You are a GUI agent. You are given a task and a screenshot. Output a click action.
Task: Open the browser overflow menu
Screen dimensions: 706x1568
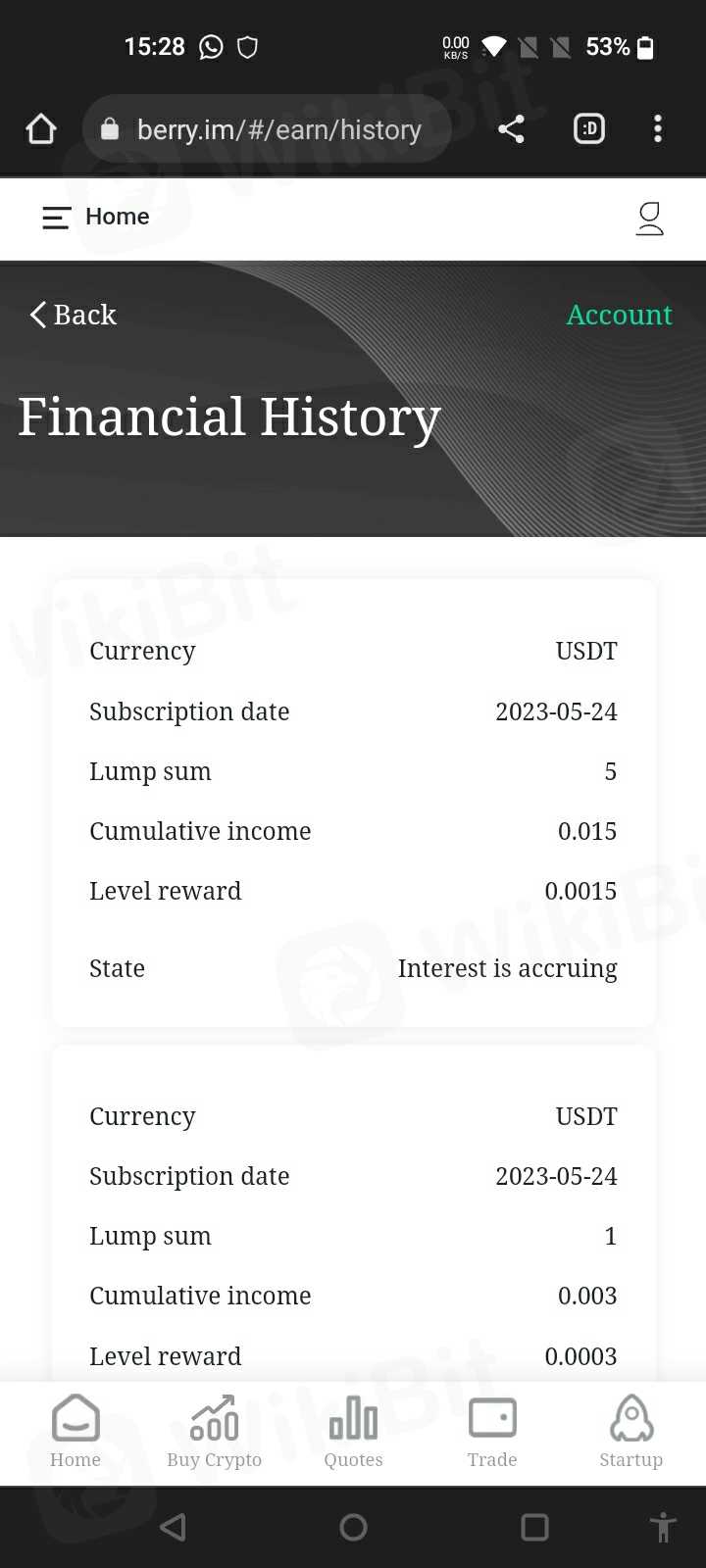click(657, 129)
